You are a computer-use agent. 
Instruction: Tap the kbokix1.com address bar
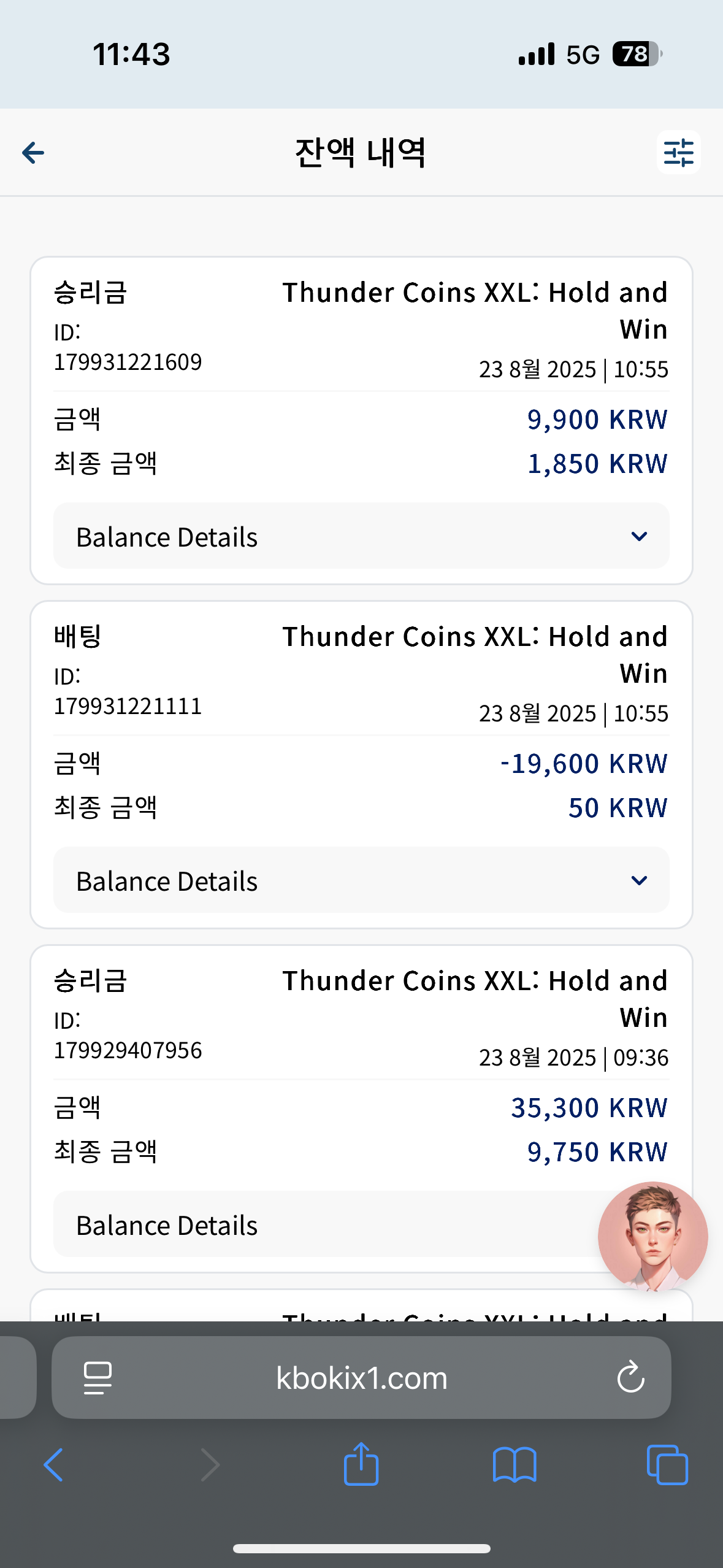click(x=361, y=1378)
